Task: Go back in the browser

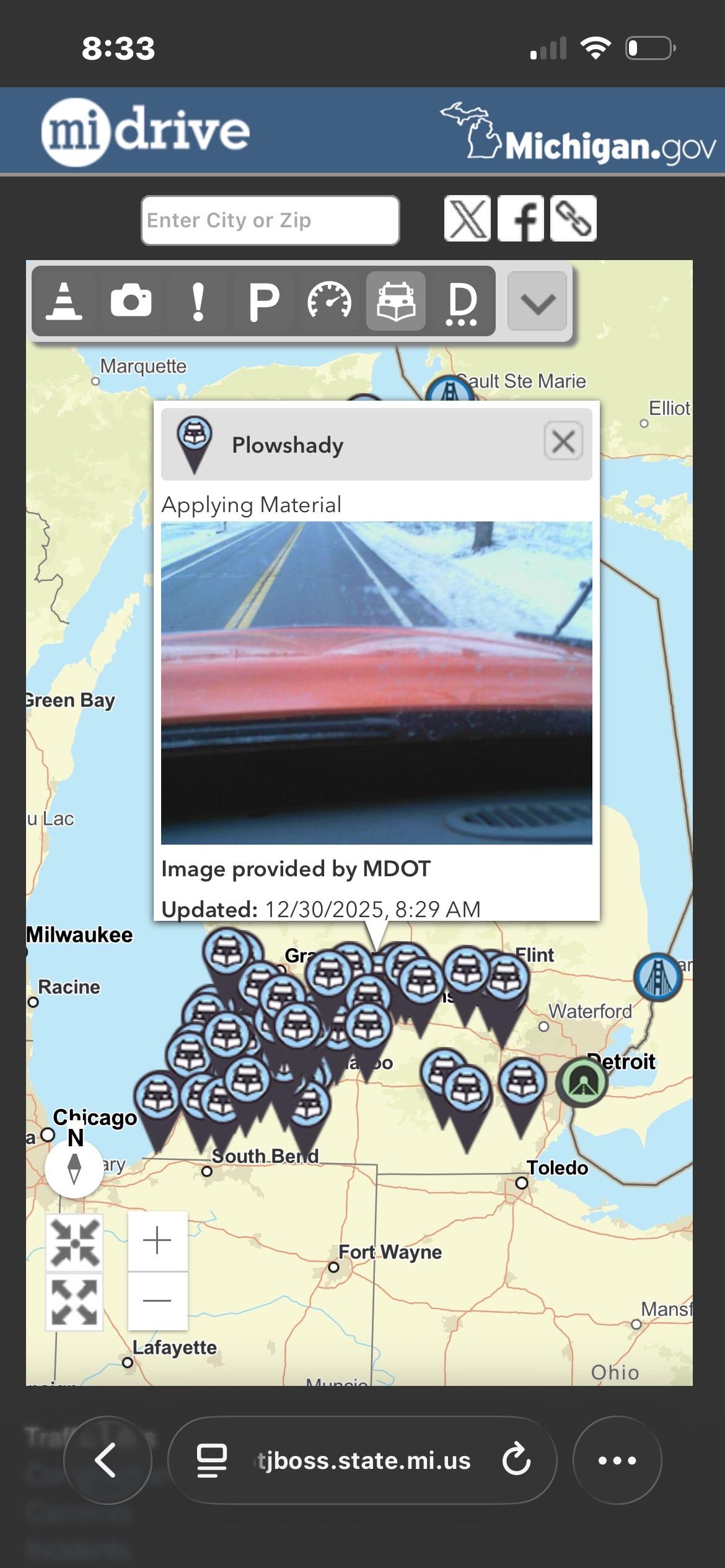Action: tap(107, 1460)
